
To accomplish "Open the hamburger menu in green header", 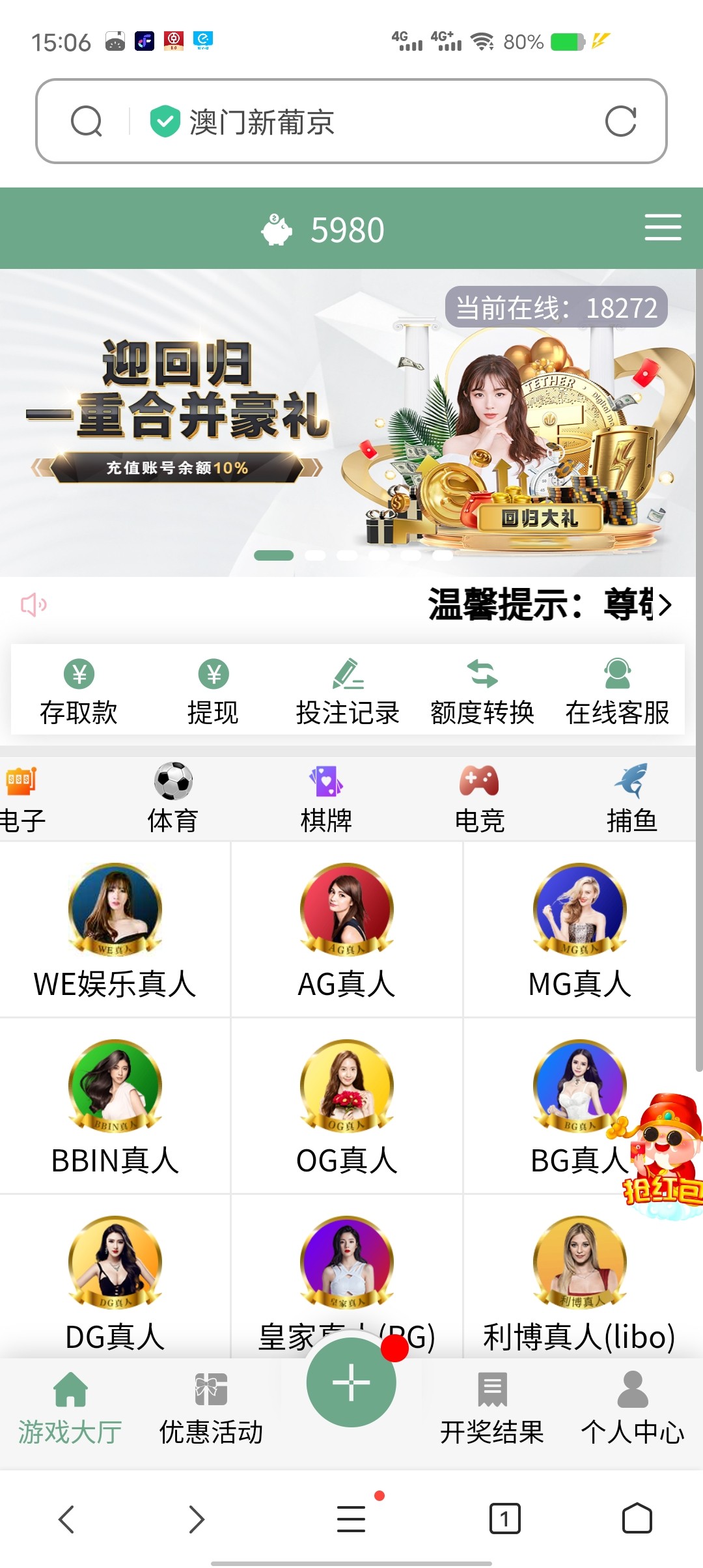I will [663, 228].
